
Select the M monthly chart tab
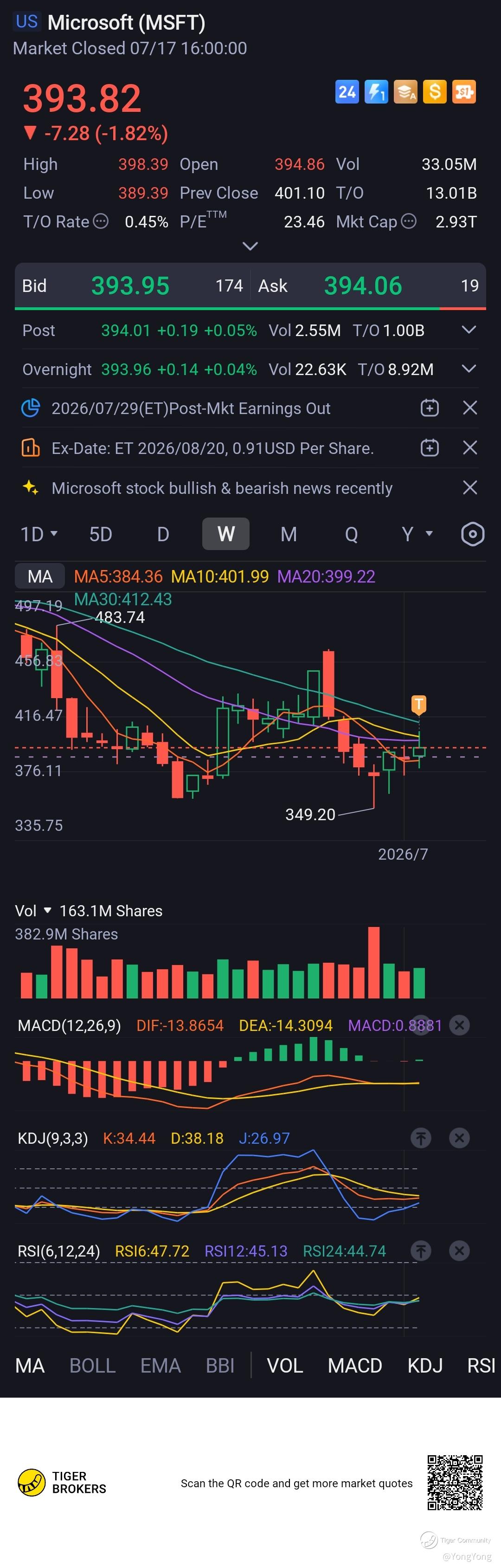tap(289, 534)
